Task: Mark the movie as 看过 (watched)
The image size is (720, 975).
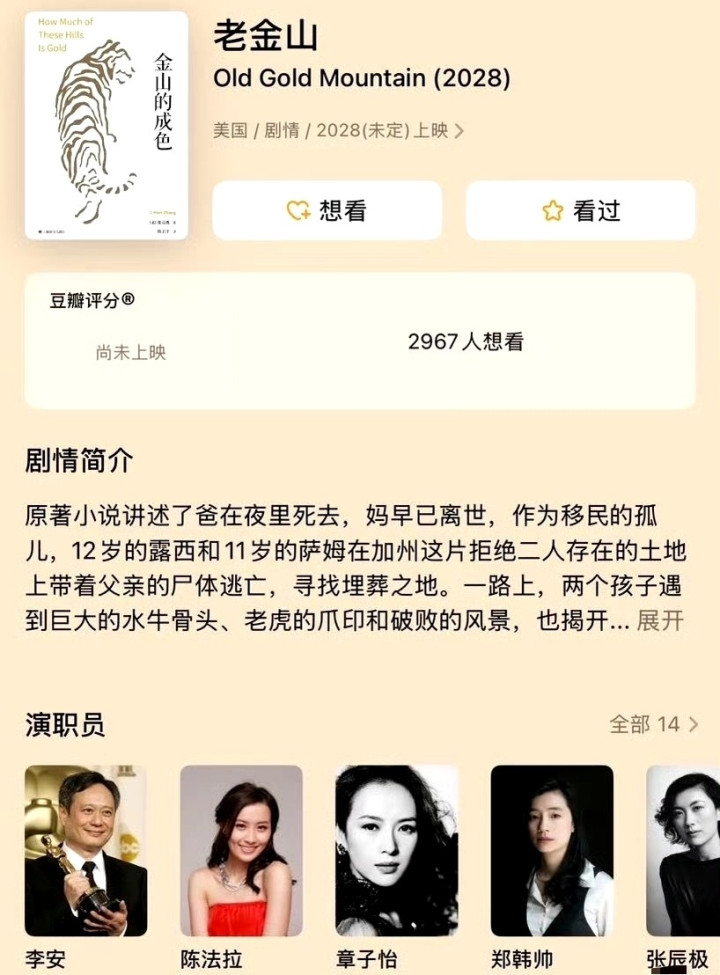Action: 580,210
